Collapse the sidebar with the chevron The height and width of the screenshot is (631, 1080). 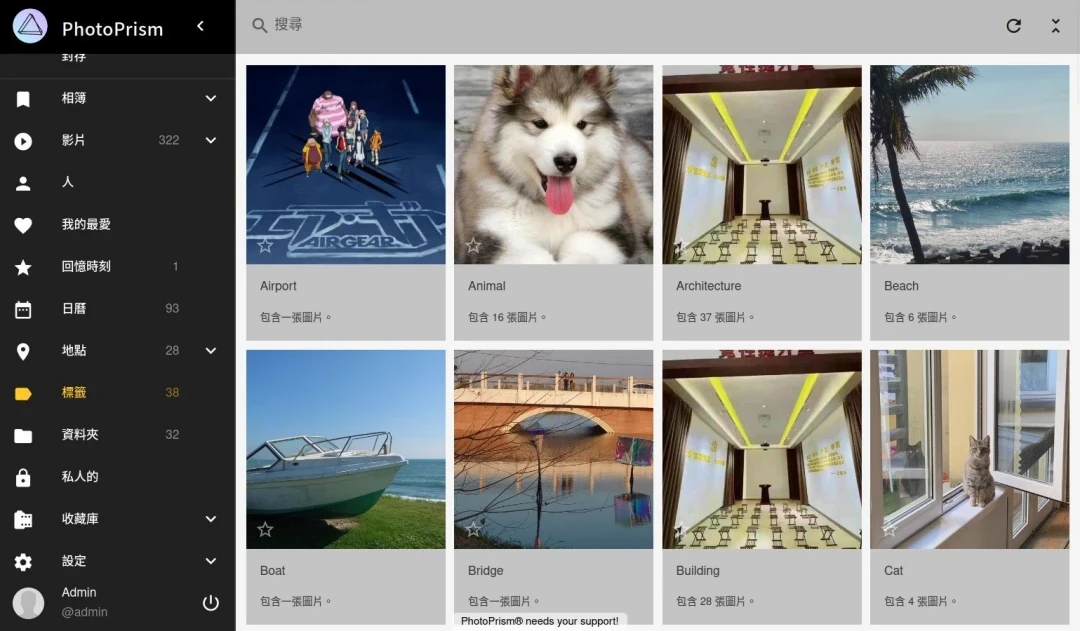200,26
